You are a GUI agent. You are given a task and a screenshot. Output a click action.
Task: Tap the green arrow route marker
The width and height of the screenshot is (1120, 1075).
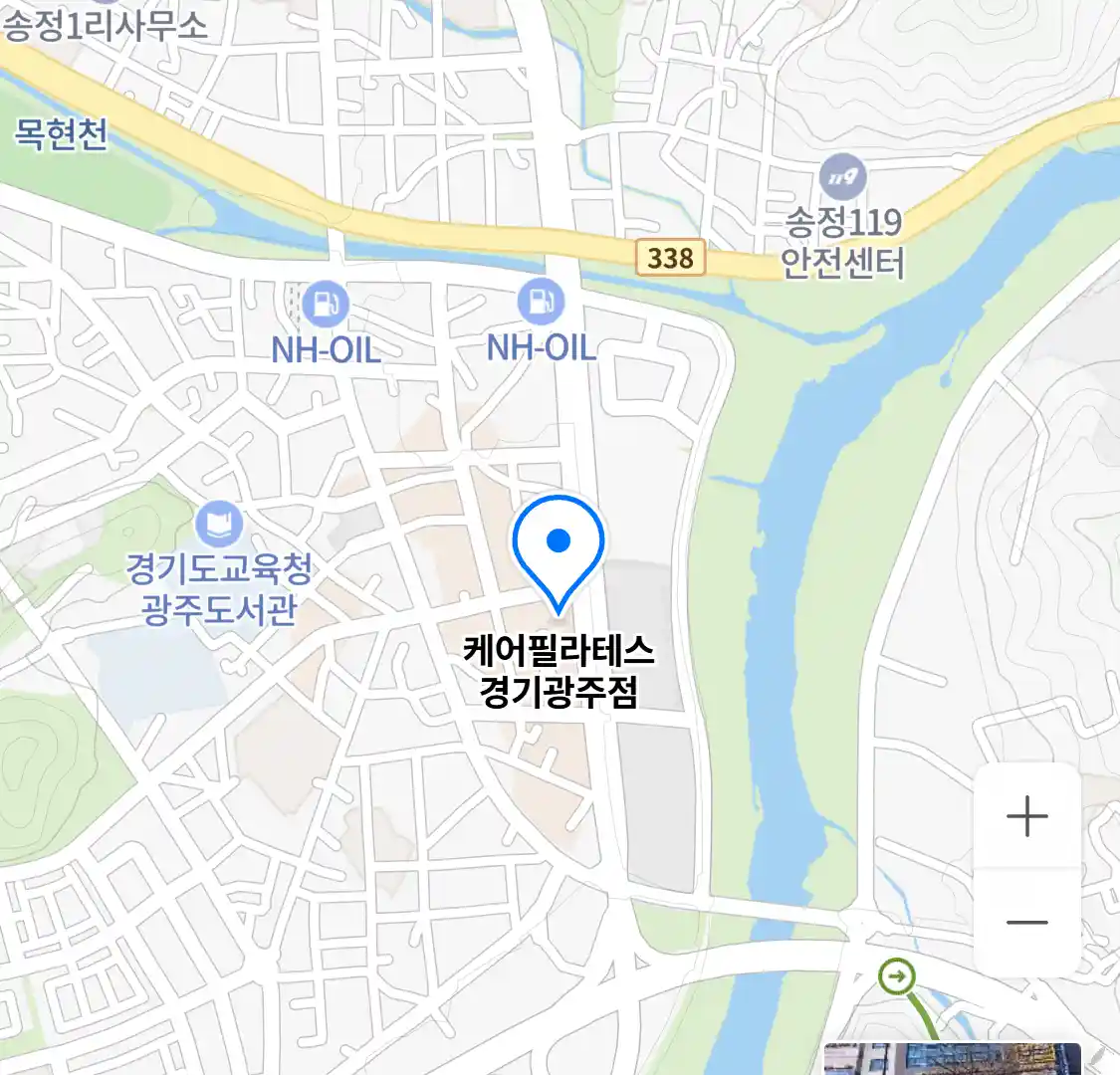pyautogui.click(x=898, y=976)
